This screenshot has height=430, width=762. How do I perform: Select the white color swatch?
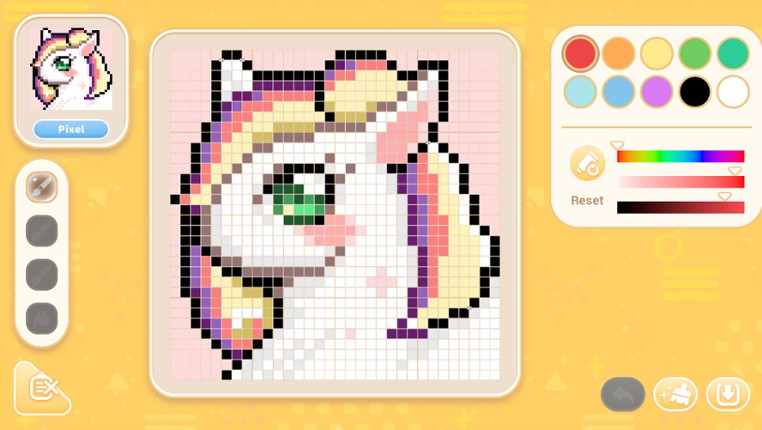pyautogui.click(x=733, y=91)
